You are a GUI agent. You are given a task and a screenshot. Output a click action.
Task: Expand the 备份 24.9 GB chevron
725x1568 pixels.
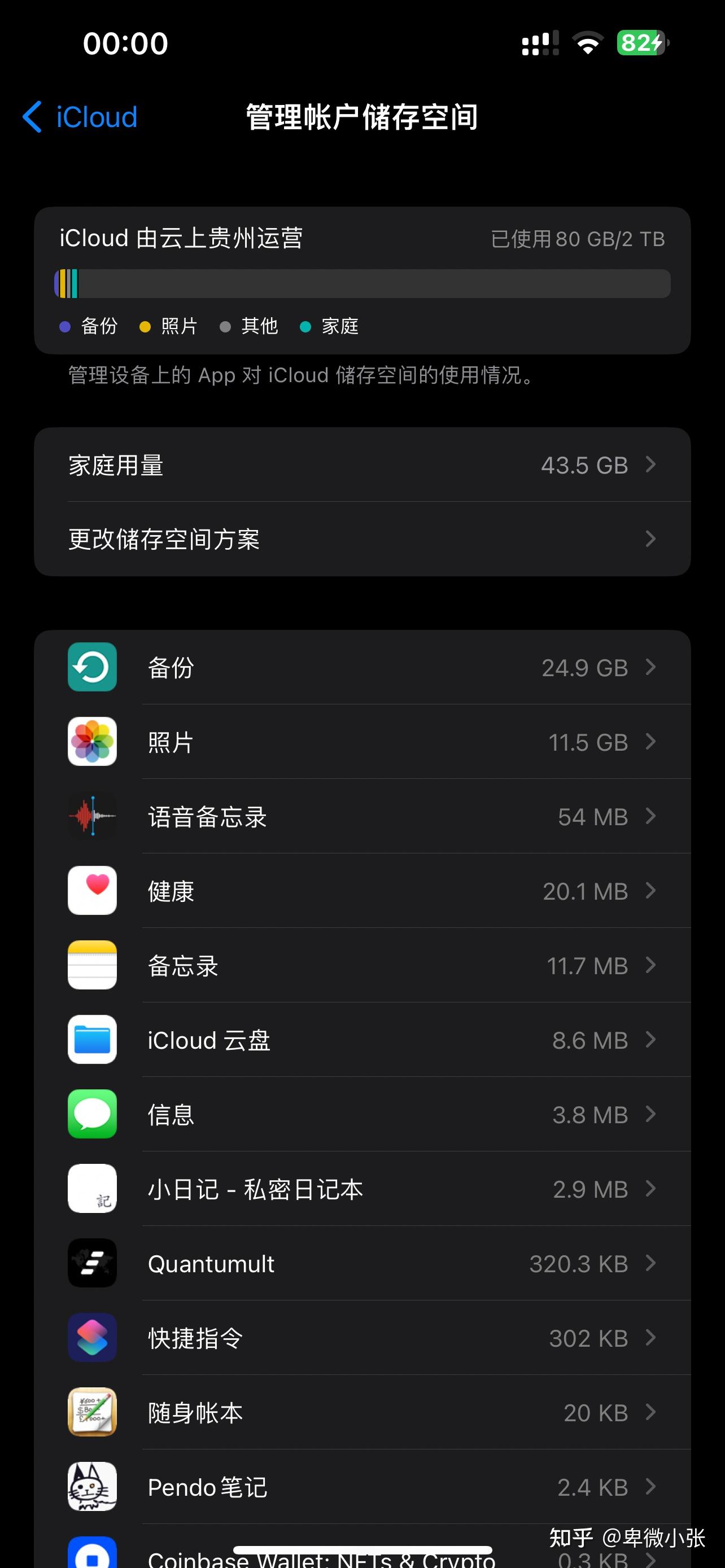coord(650,667)
